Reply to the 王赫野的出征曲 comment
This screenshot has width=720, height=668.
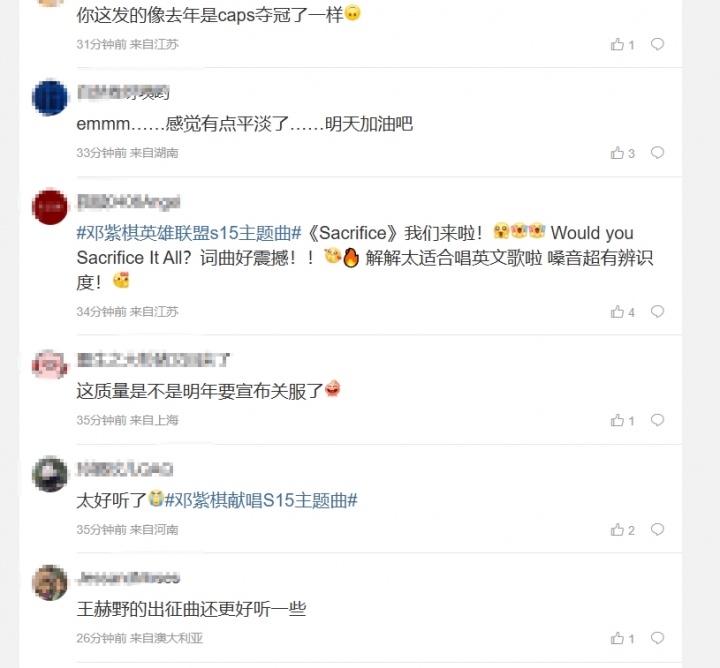tap(657, 638)
